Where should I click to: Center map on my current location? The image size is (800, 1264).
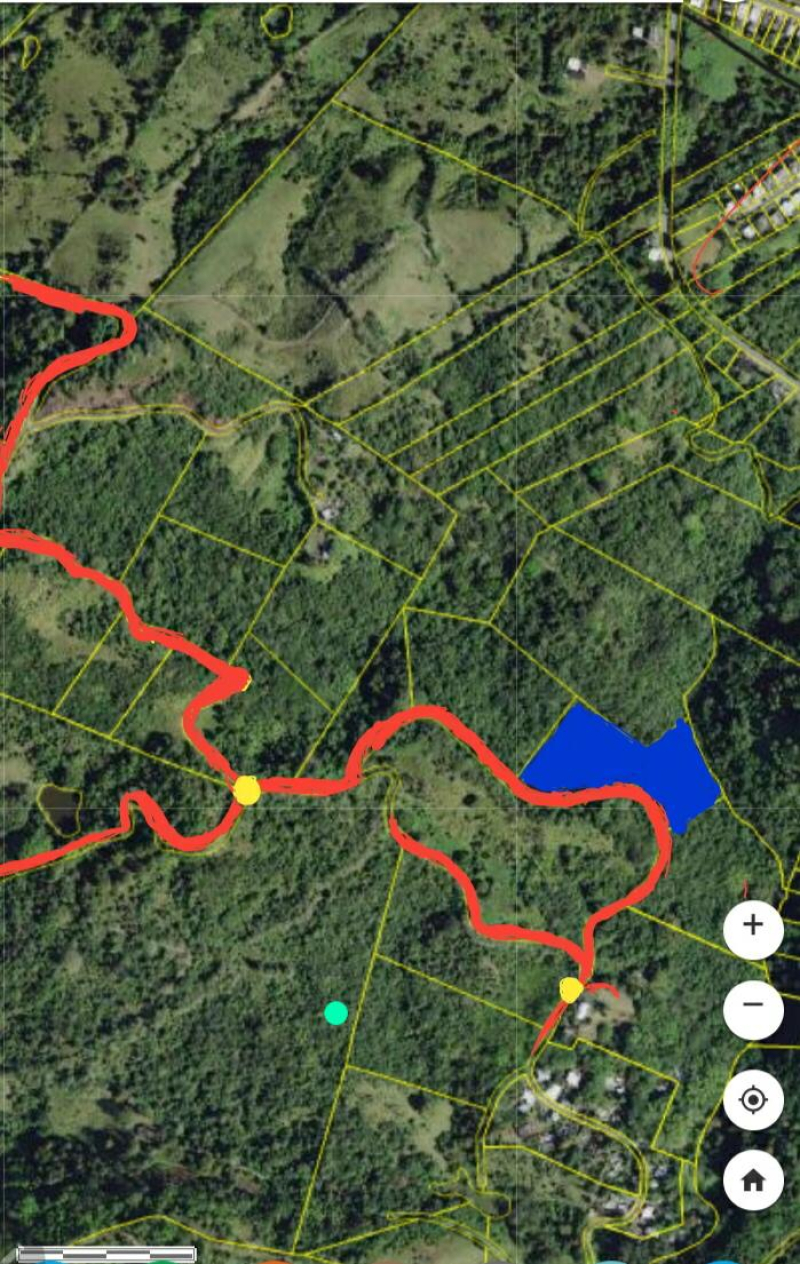753,1101
